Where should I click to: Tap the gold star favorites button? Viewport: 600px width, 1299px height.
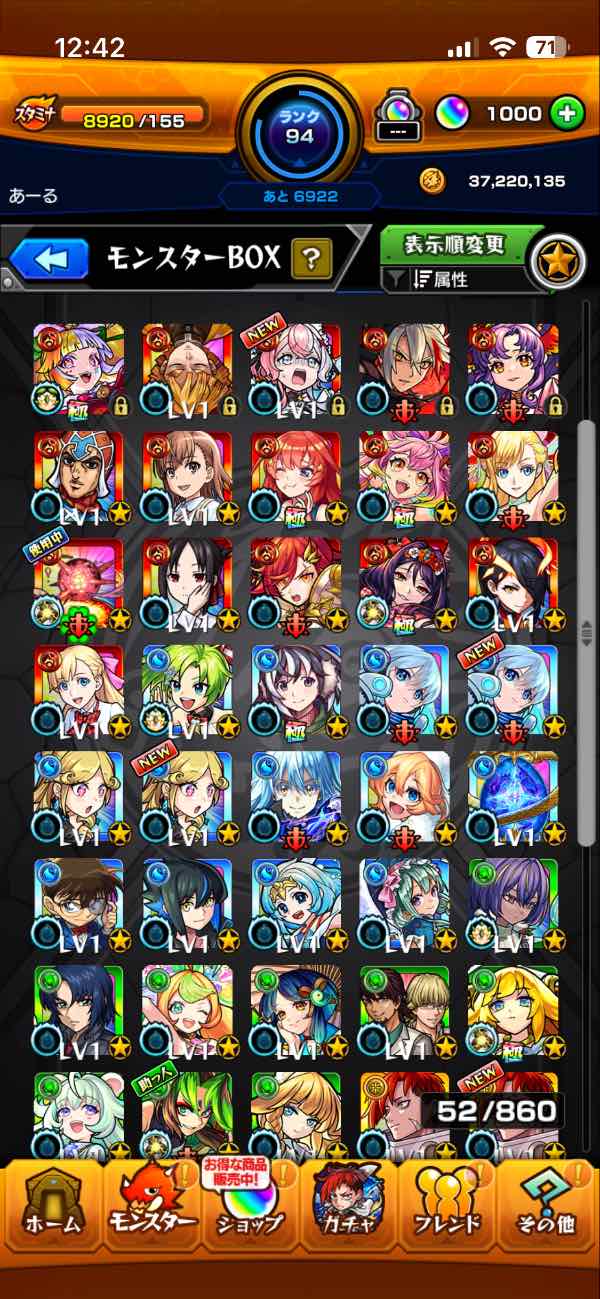(557, 260)
